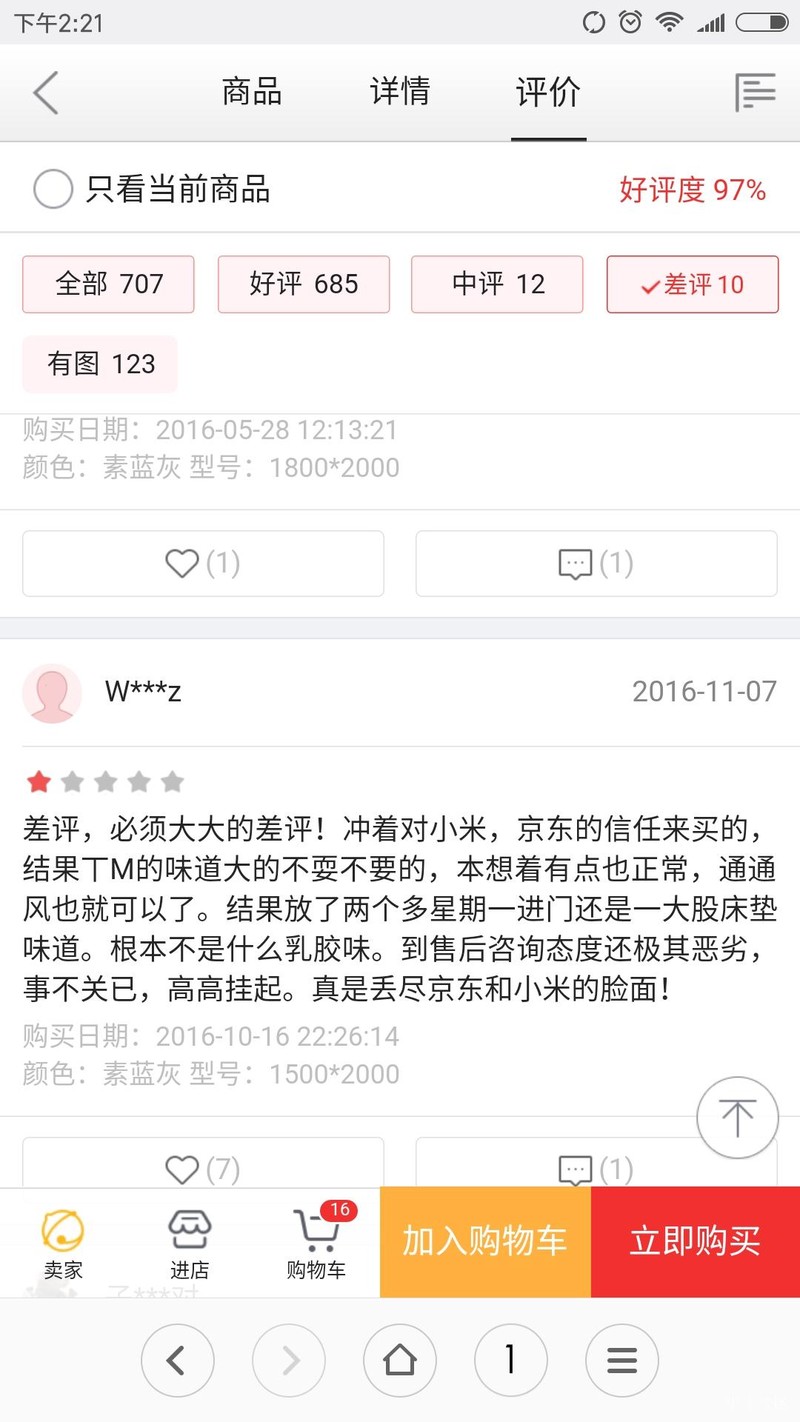This screenshot has height=1422, width=800.
Task: Tap the 加入购物车 button
Action: (x=484, y=1243)
